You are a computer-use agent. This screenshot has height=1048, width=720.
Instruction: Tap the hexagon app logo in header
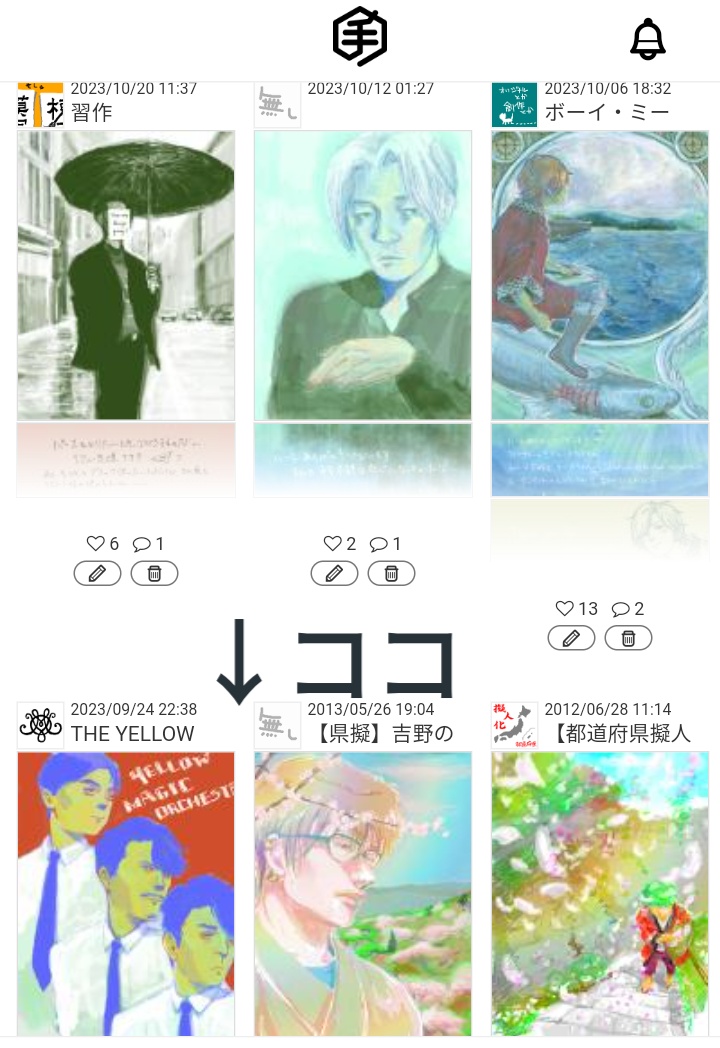click(x=360, y=37)
